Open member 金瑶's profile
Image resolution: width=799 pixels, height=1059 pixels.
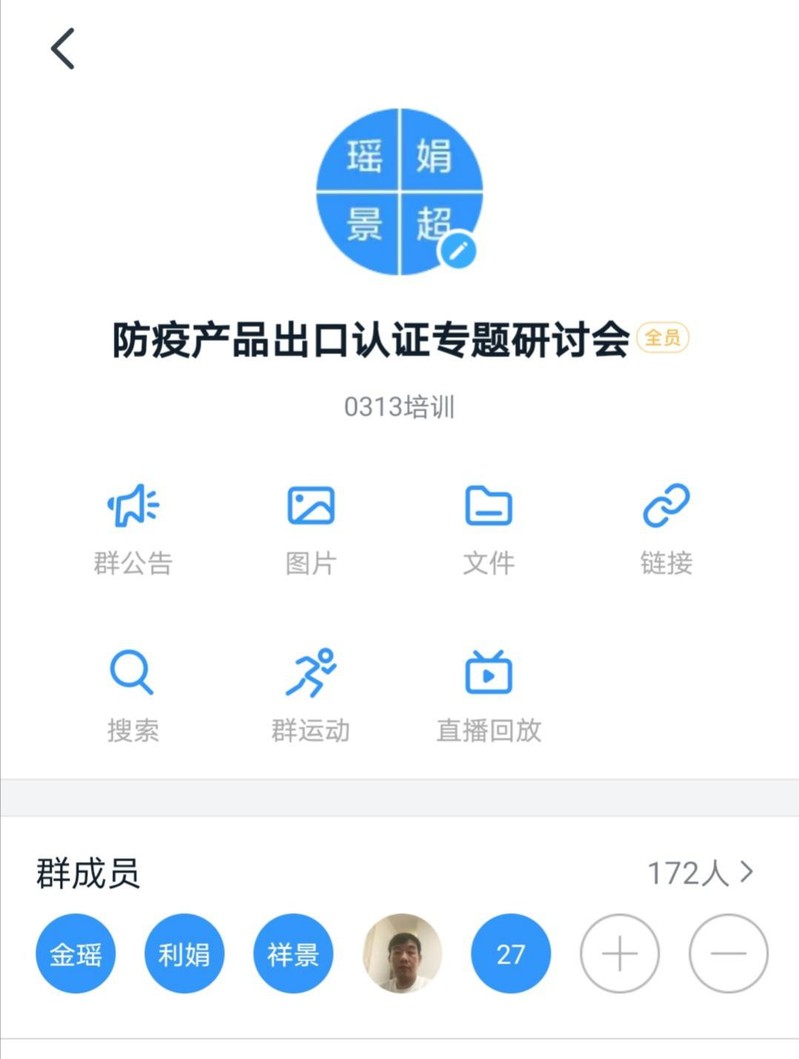tap(76, 954)
